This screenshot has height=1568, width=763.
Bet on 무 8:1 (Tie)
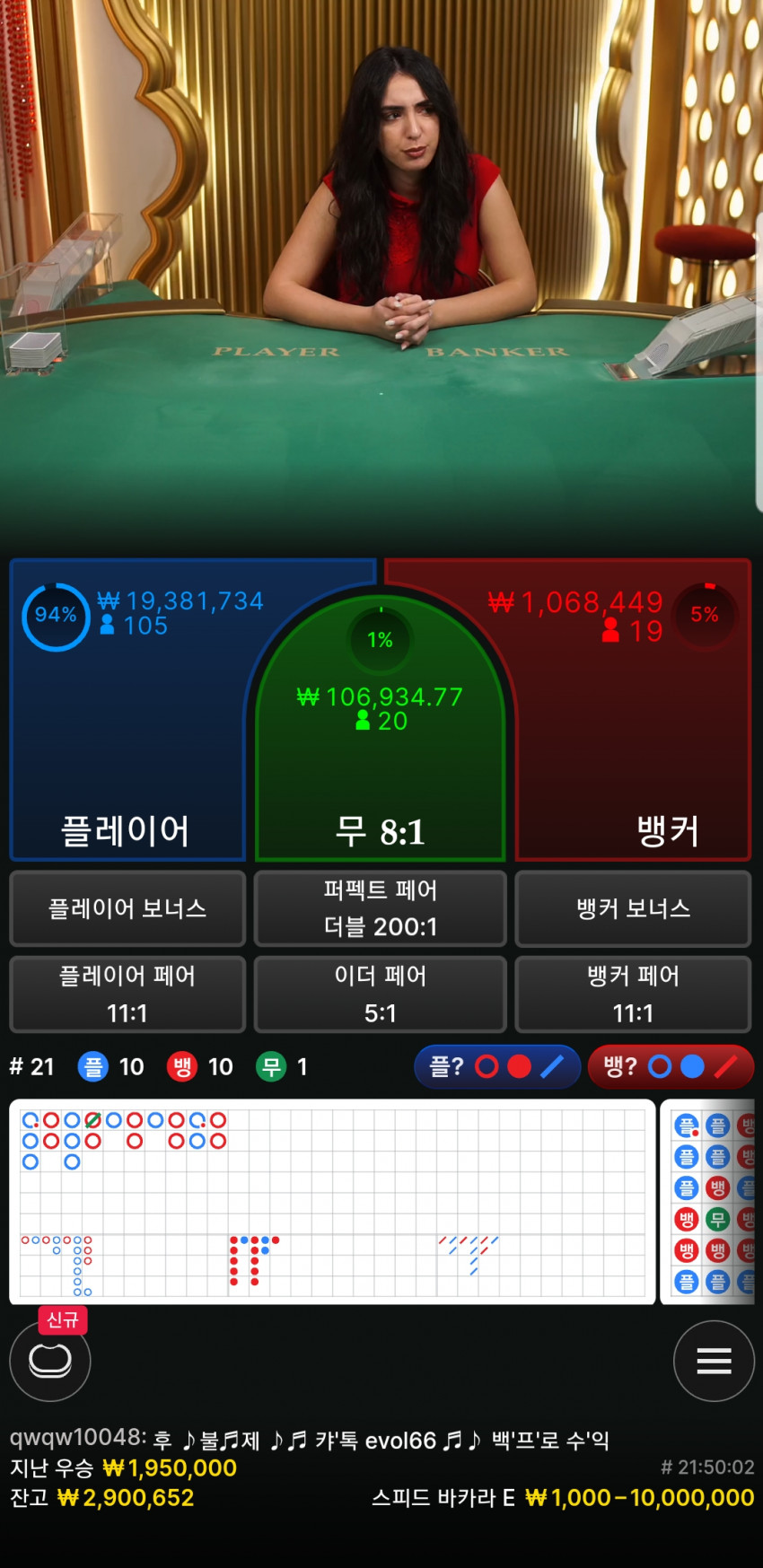(x=380, y=772)
